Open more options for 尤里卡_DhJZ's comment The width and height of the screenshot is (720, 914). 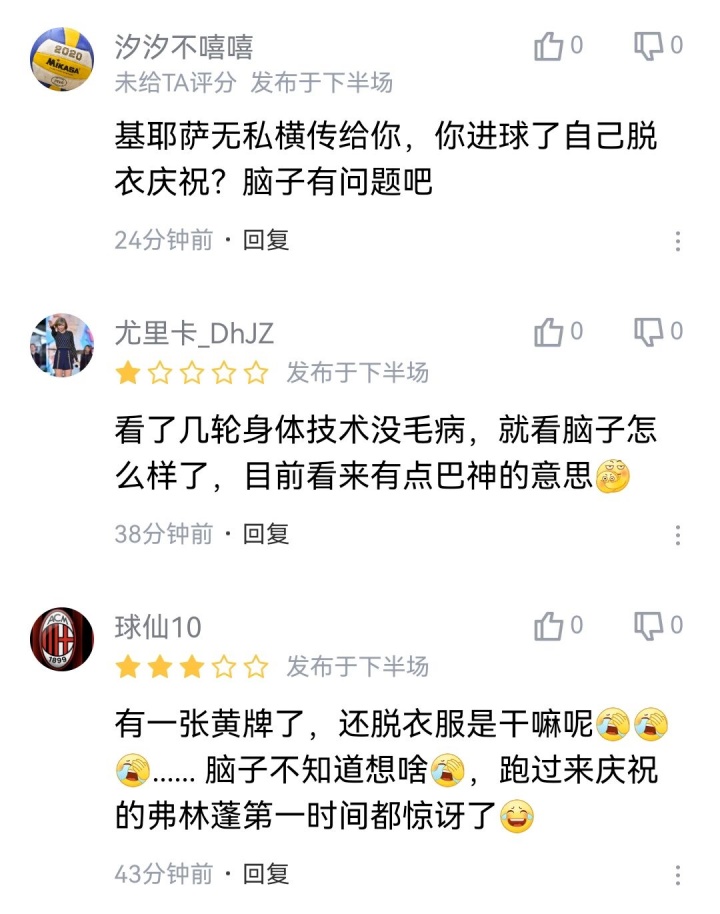pos(678,535)
